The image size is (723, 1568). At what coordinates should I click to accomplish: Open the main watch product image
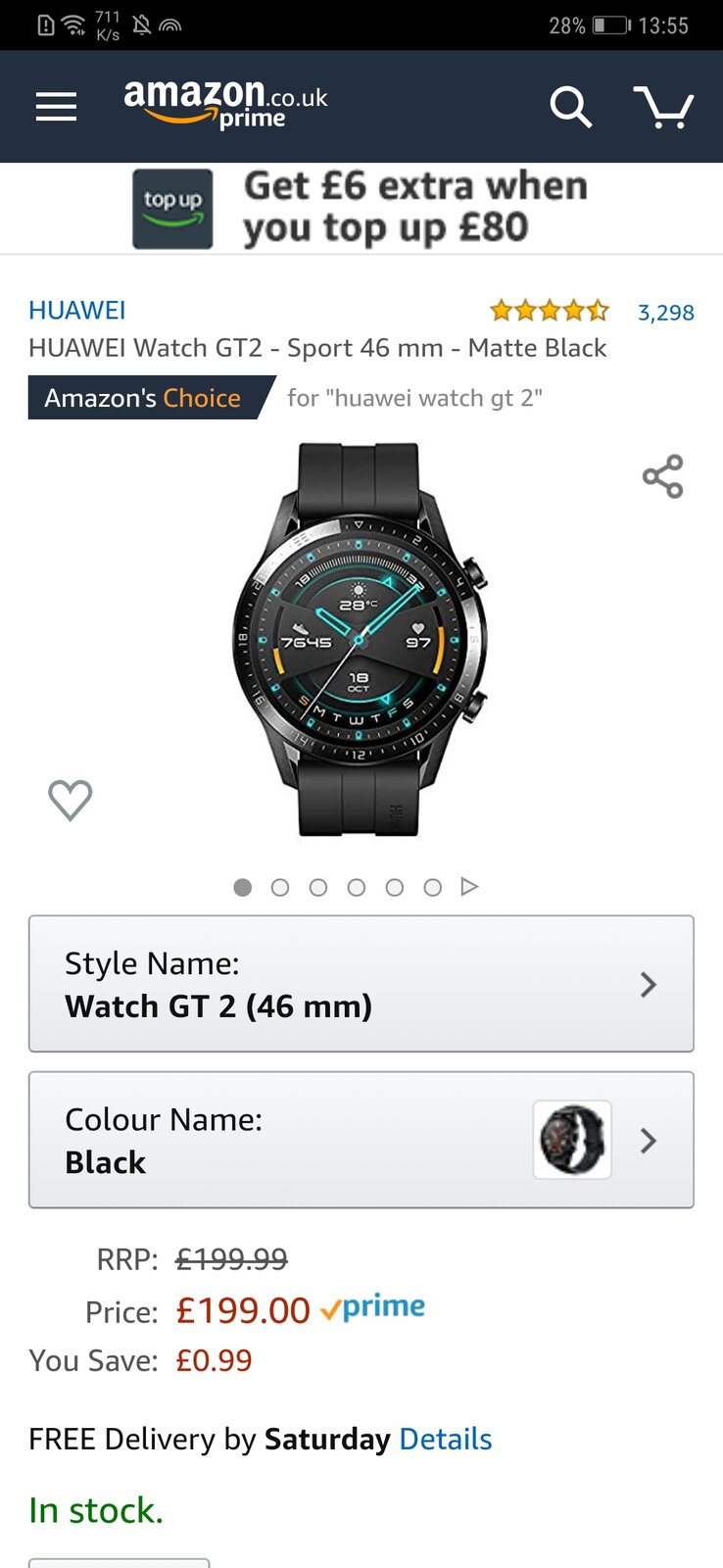[x=359, y=639]
